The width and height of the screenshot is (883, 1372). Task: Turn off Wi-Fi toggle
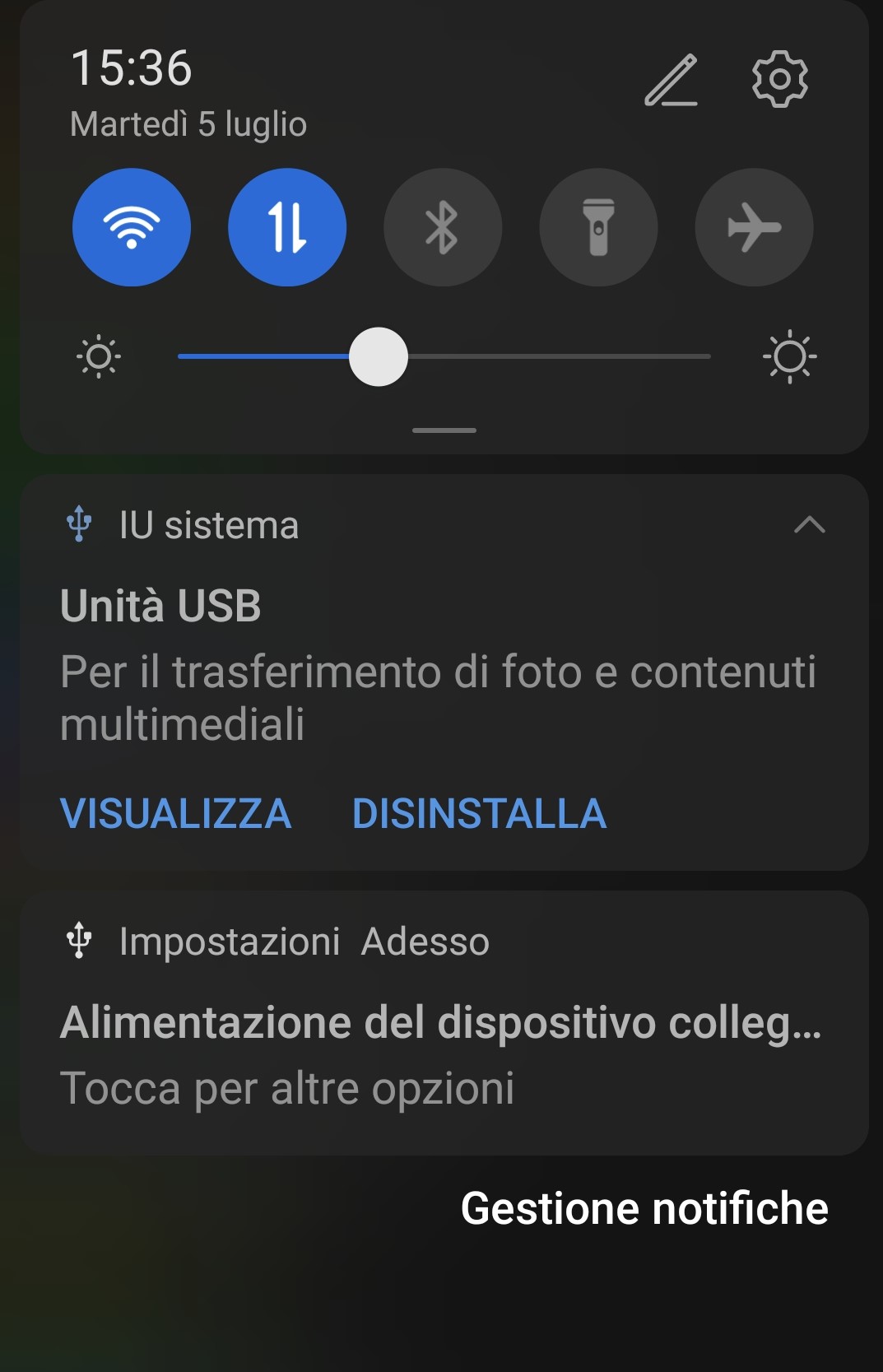coord(132,227)
